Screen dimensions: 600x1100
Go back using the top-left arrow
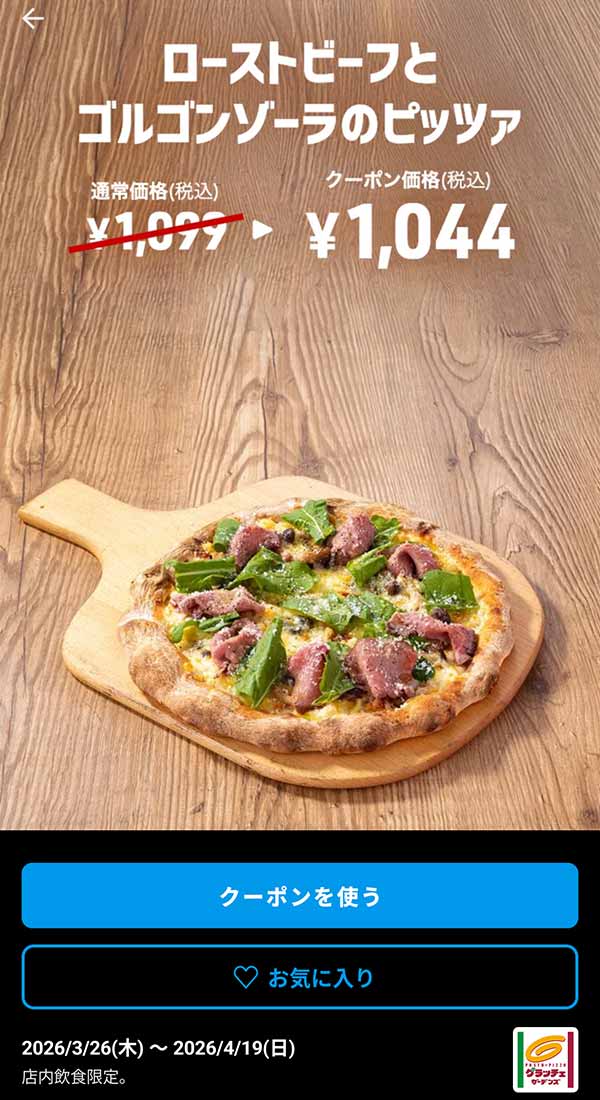click(33, 19)
